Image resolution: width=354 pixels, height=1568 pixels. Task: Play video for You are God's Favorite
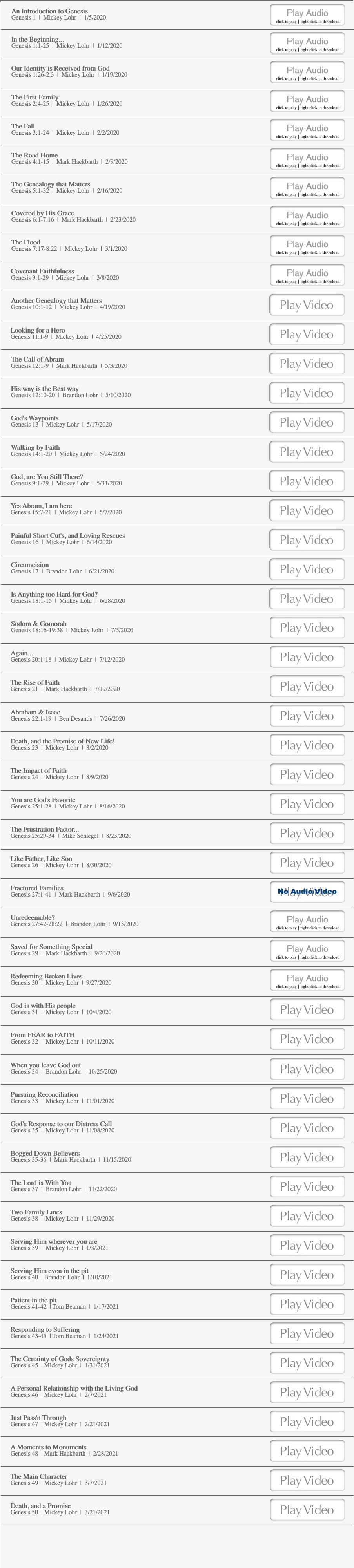[x=307, y=805]
